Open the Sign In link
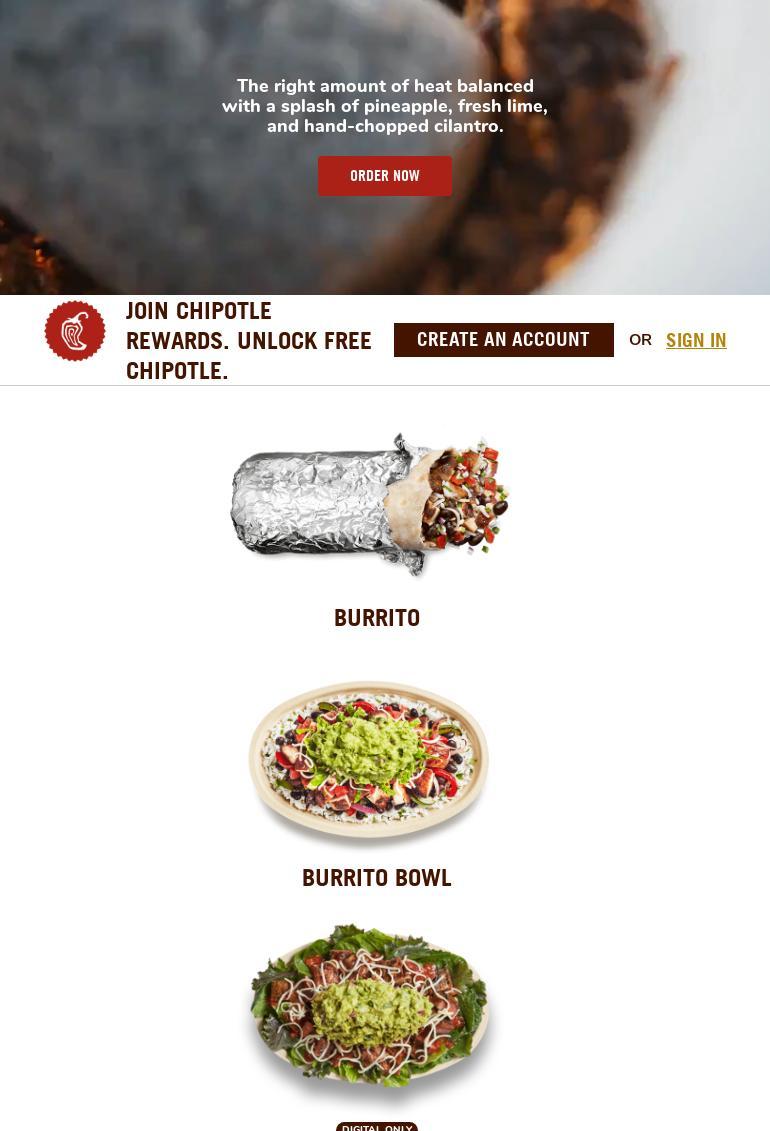The image size is (770, 1131). coord(696,340)
